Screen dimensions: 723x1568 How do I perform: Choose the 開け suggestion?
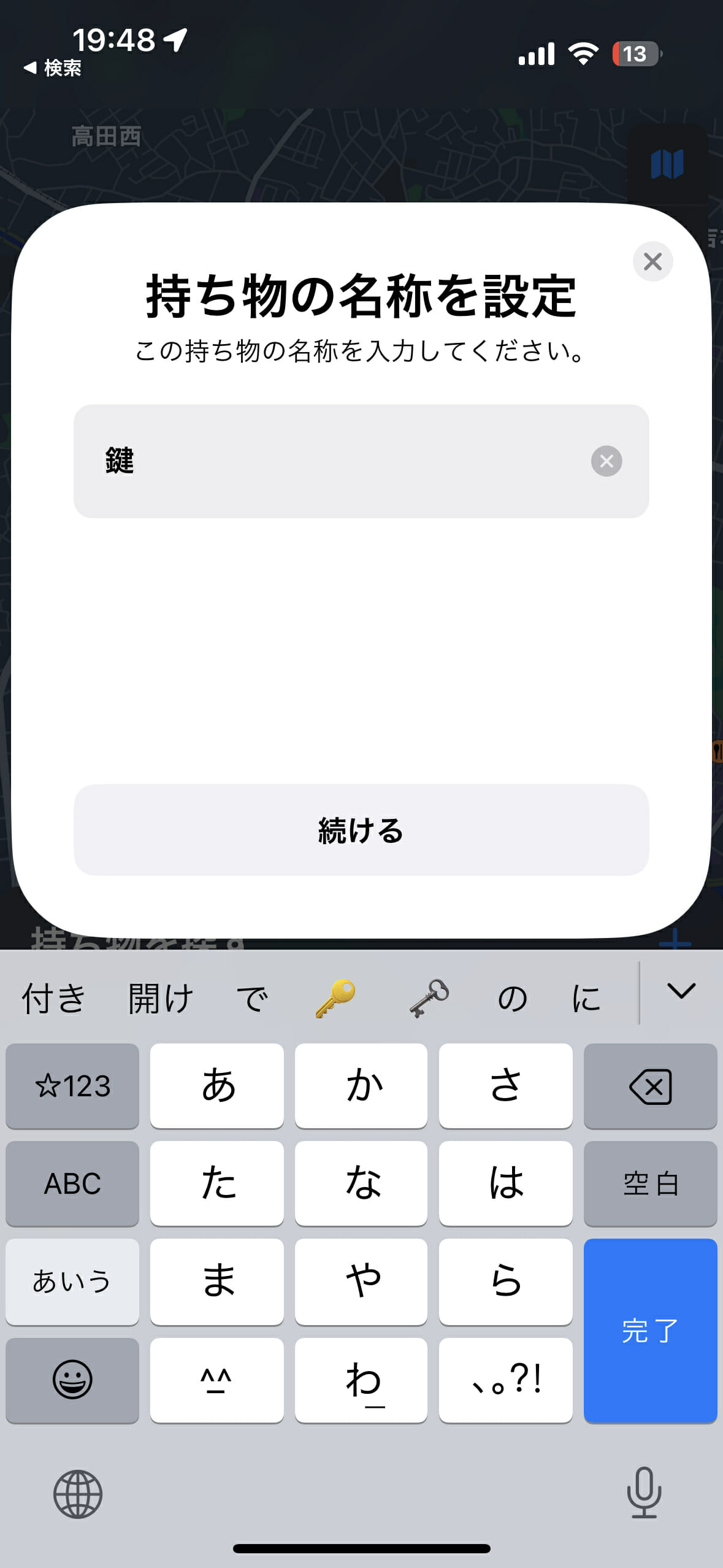pos(161,998)
